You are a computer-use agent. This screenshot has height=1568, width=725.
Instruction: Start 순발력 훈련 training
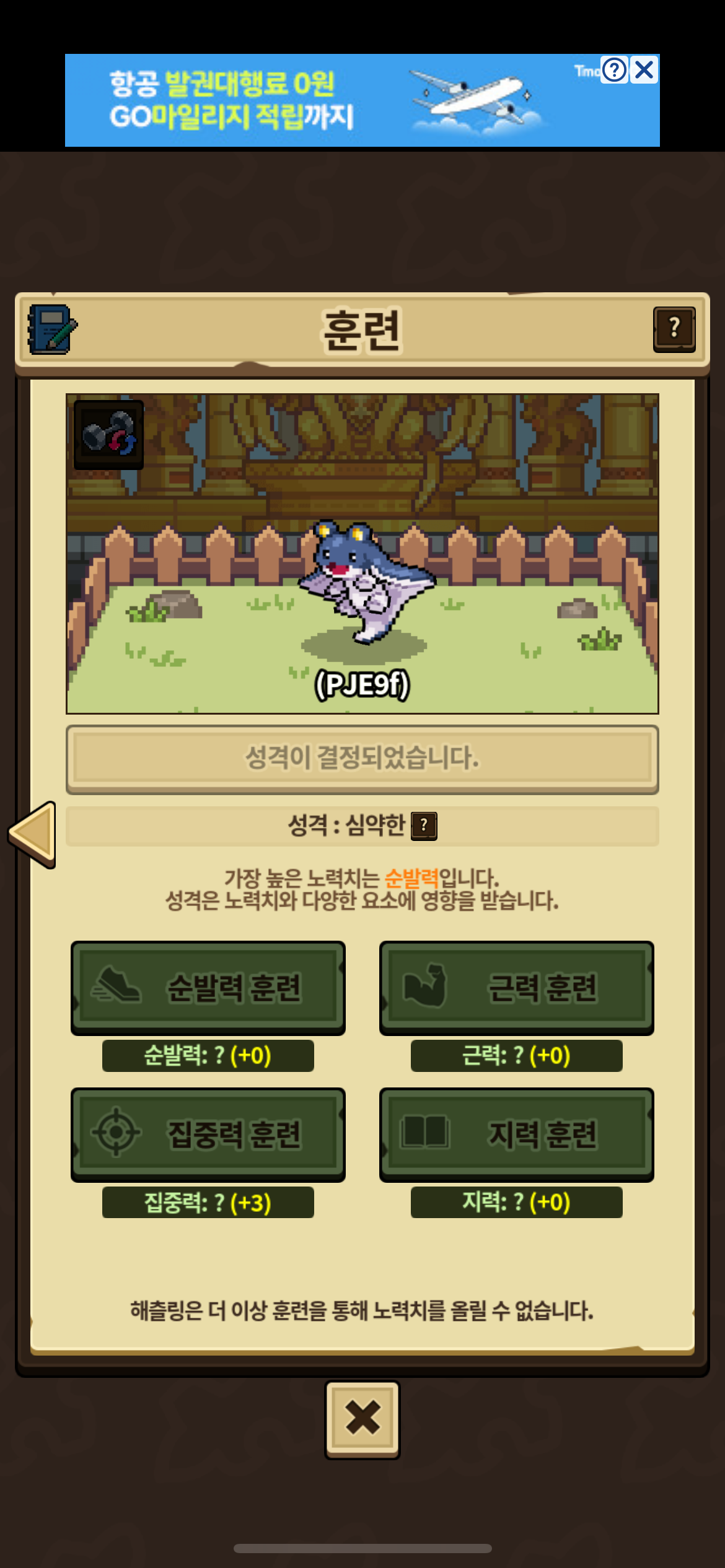click(x=208, y=988)
